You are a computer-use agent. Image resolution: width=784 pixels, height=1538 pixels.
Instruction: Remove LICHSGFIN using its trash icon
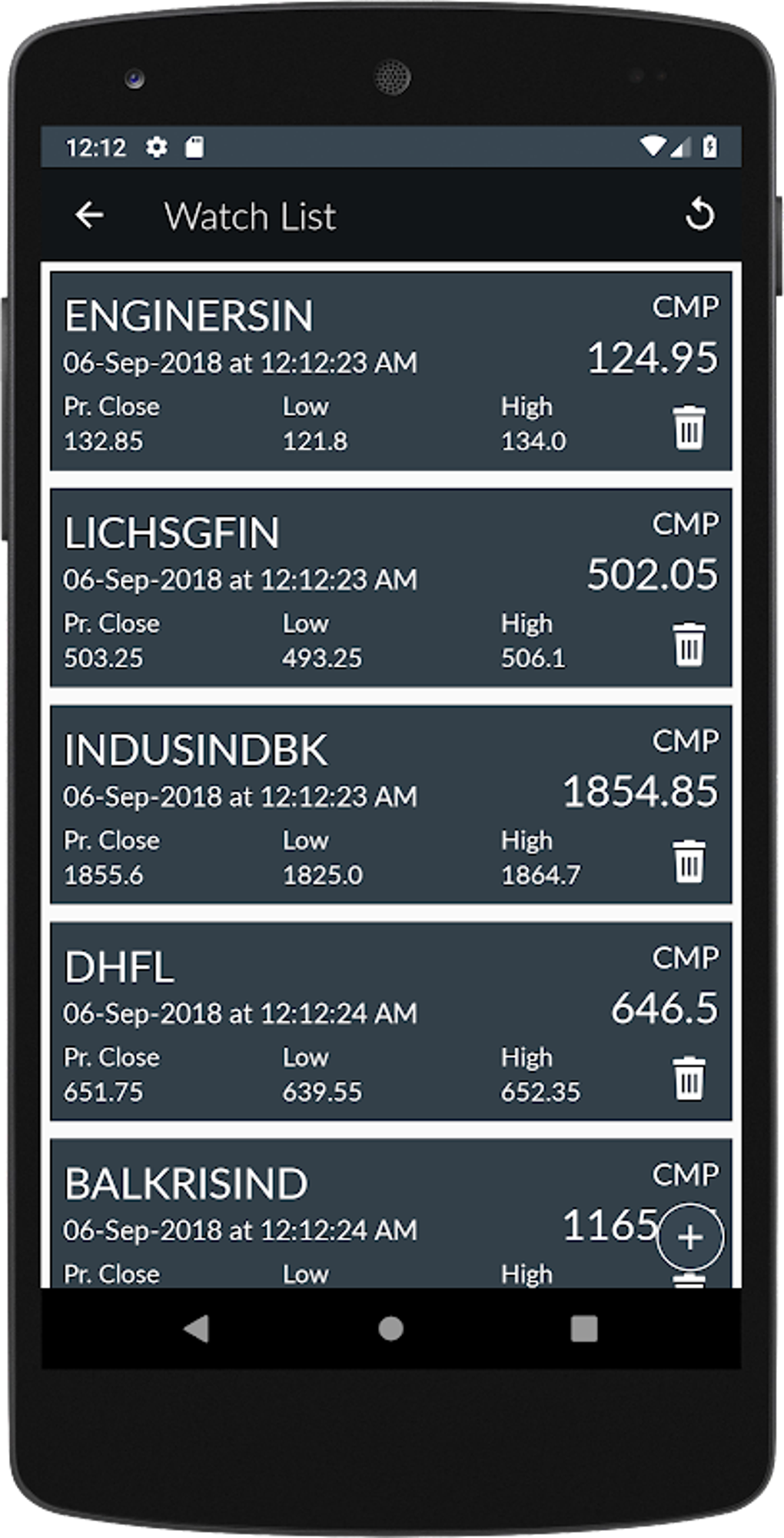coord(689,644)
